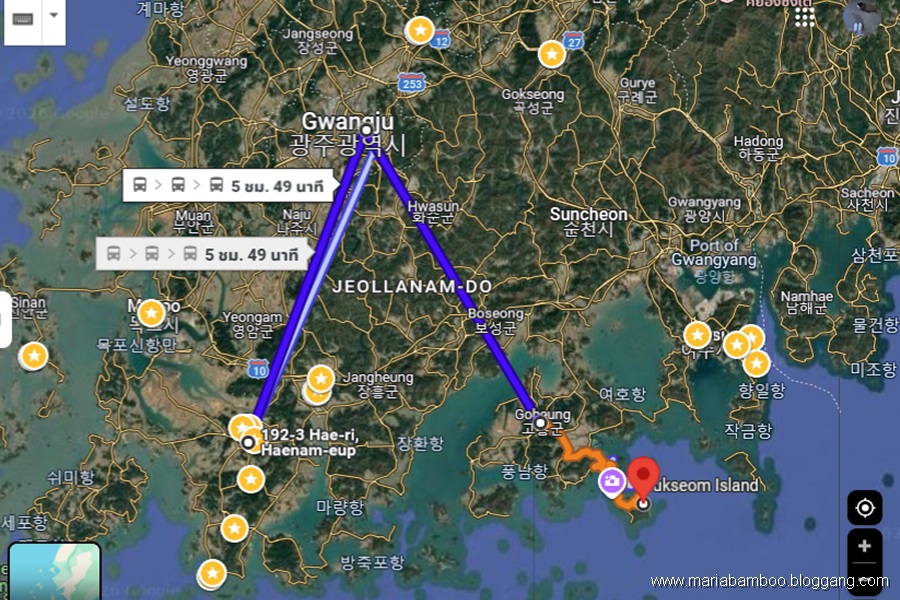Zoom in with the plus button
This screenshot has width=900, height=600.
(x=865, y=547)
